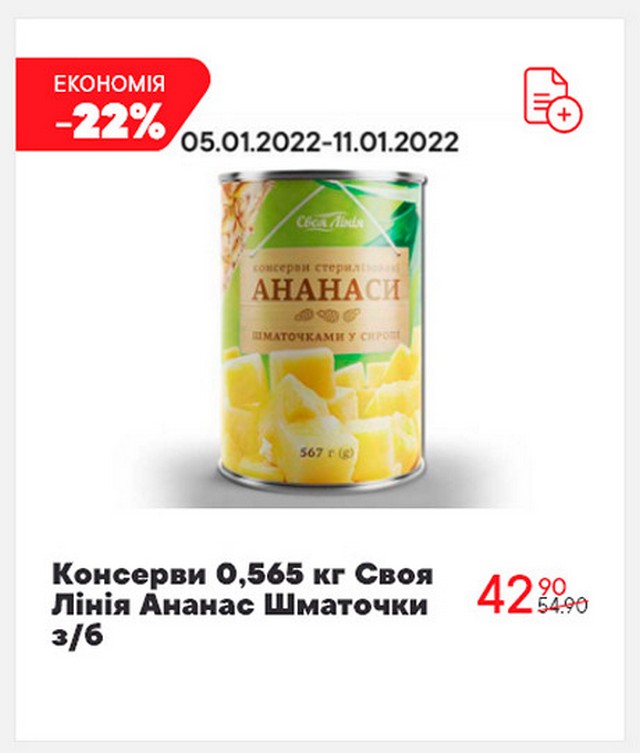Add pineapple conserve to shopping list
The image size is (640, 753).
tap(552, 98)
